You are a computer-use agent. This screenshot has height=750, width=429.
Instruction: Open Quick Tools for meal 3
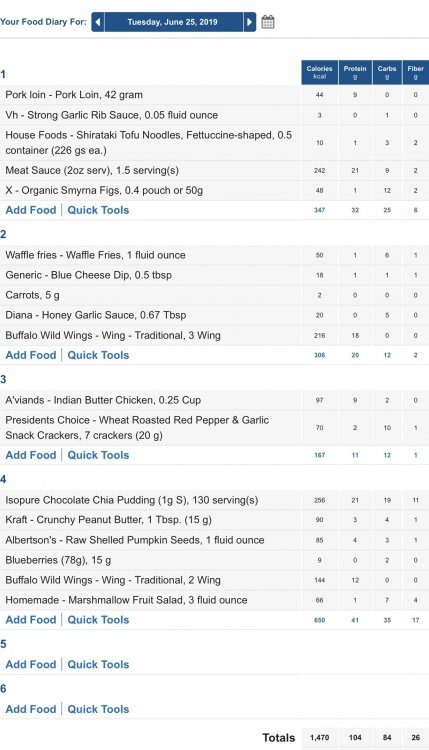tap(98, 455)
